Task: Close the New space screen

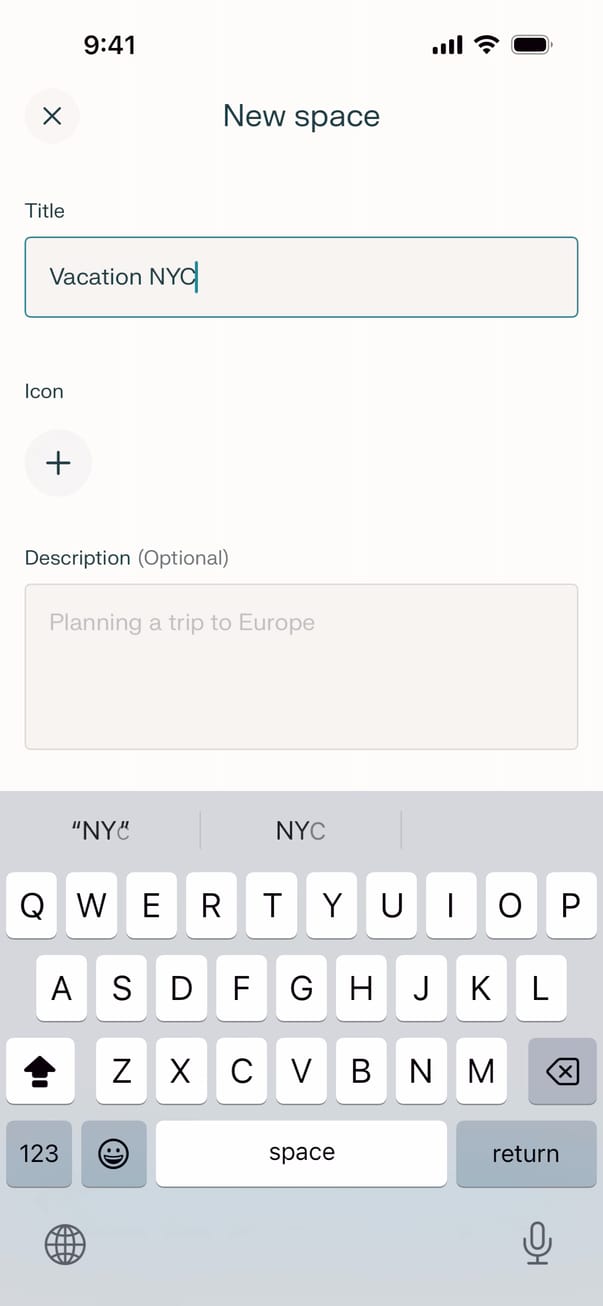Action: (52, 116)
